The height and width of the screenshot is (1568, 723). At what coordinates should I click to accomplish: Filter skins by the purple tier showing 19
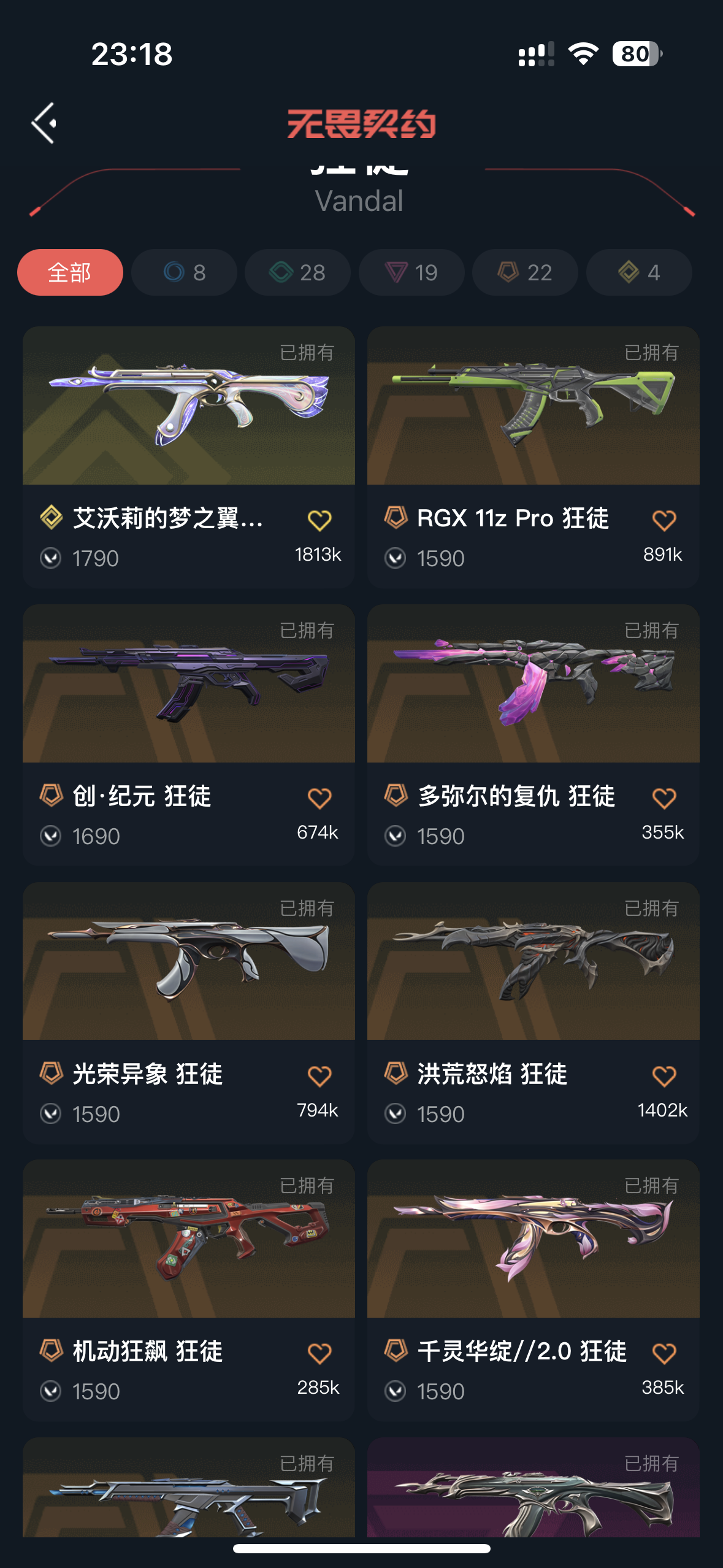(411, 272)
